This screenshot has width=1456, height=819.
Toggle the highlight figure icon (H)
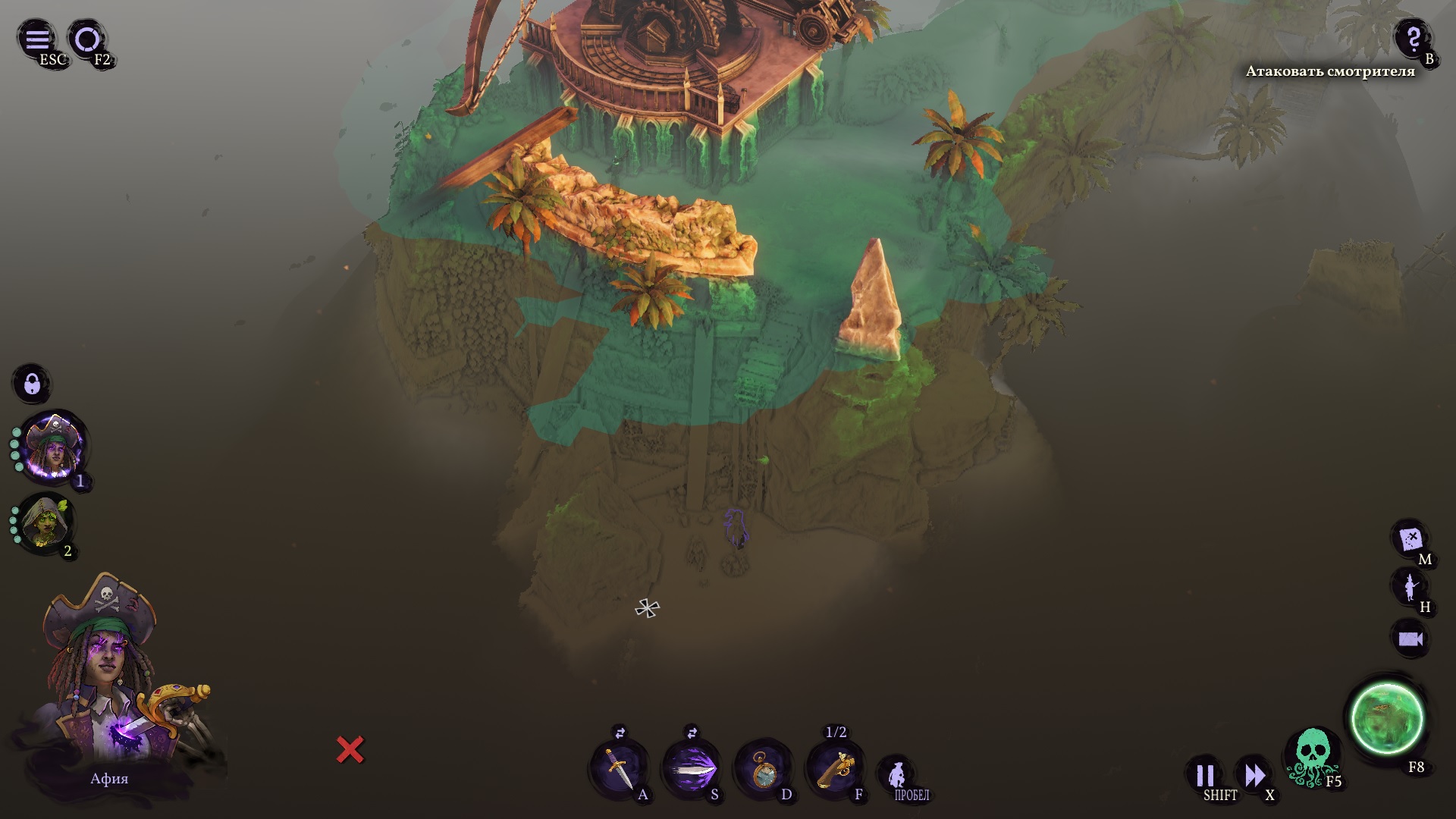pos(1410,587)
